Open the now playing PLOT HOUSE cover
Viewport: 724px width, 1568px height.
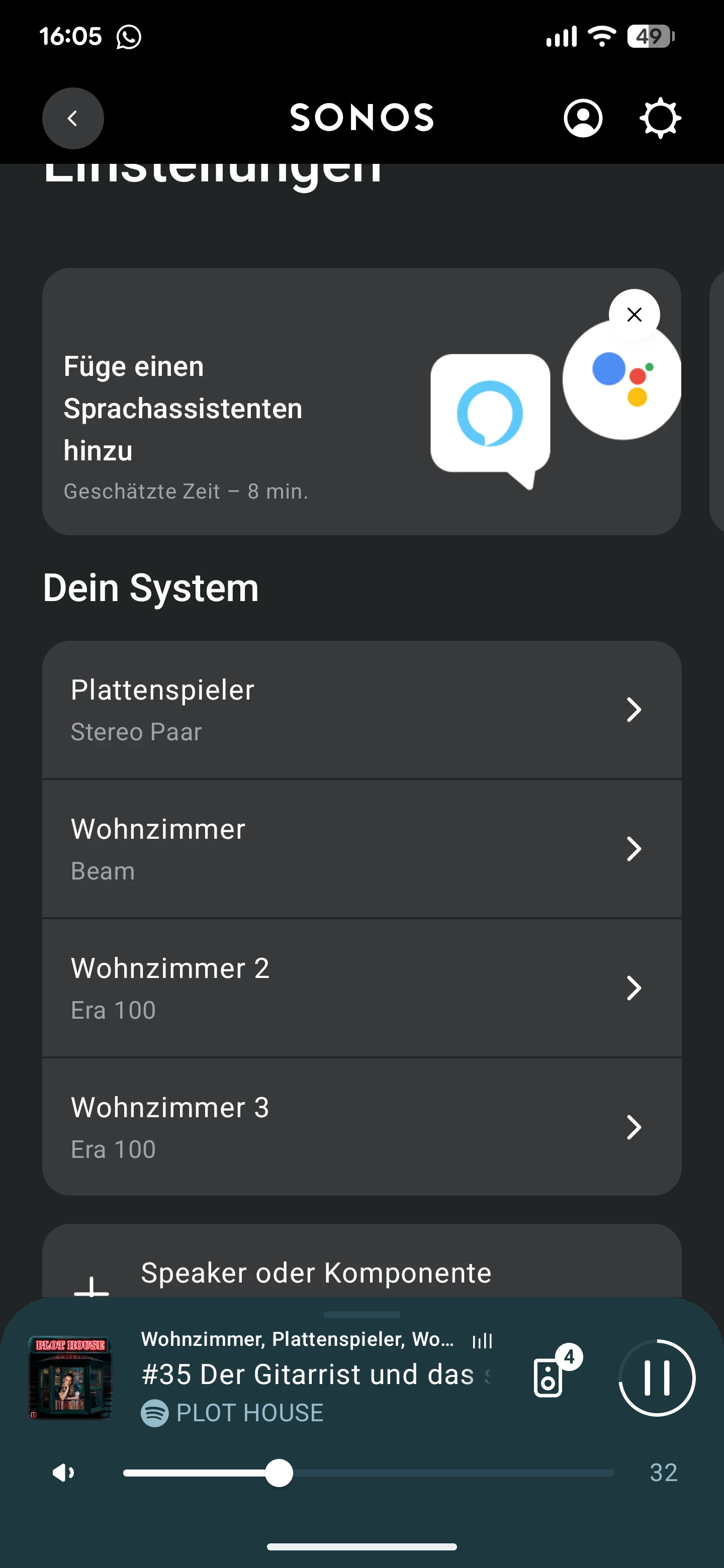point(70,1378)
